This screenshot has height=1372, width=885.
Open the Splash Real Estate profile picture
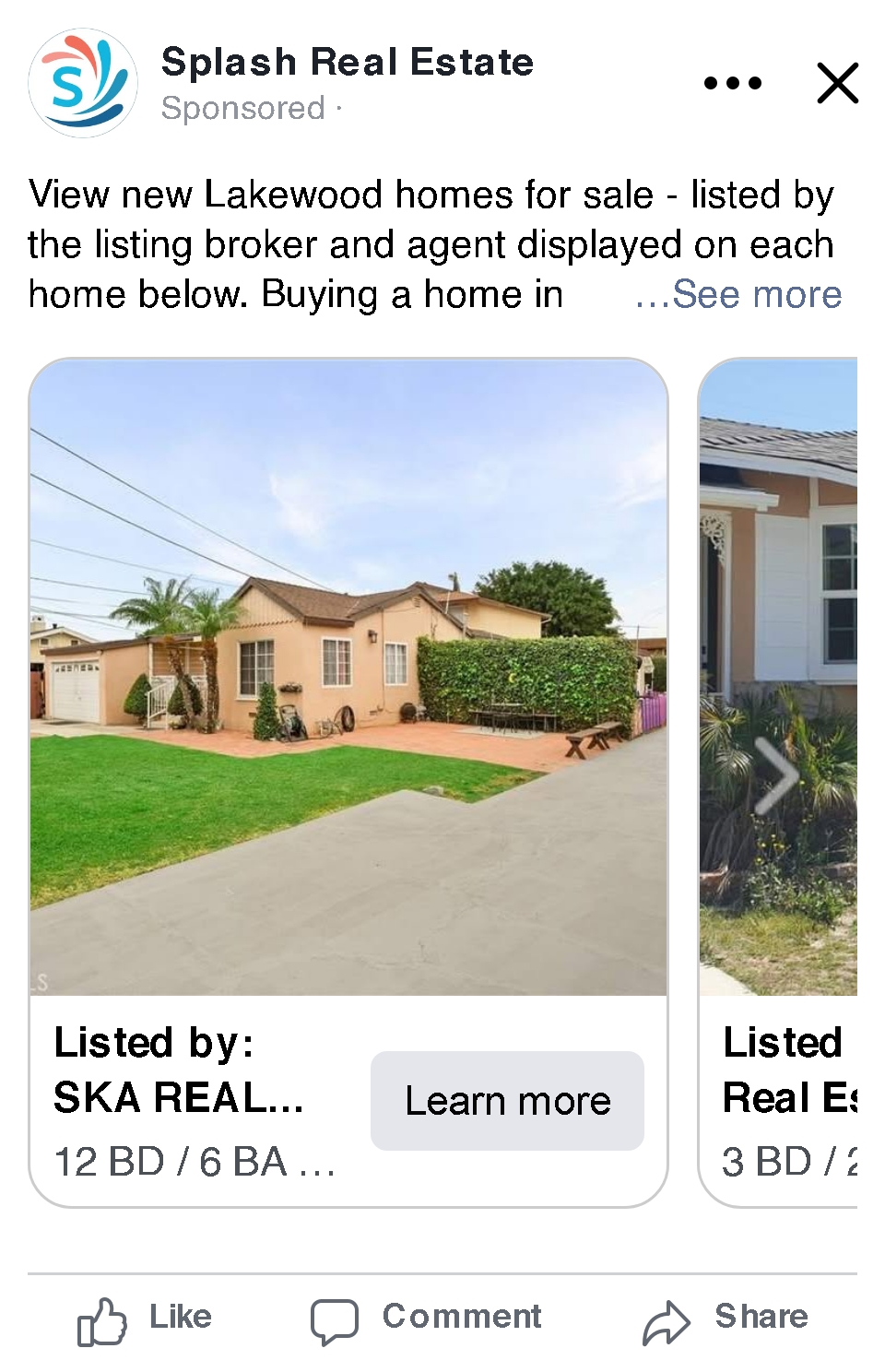click(83, 83)
